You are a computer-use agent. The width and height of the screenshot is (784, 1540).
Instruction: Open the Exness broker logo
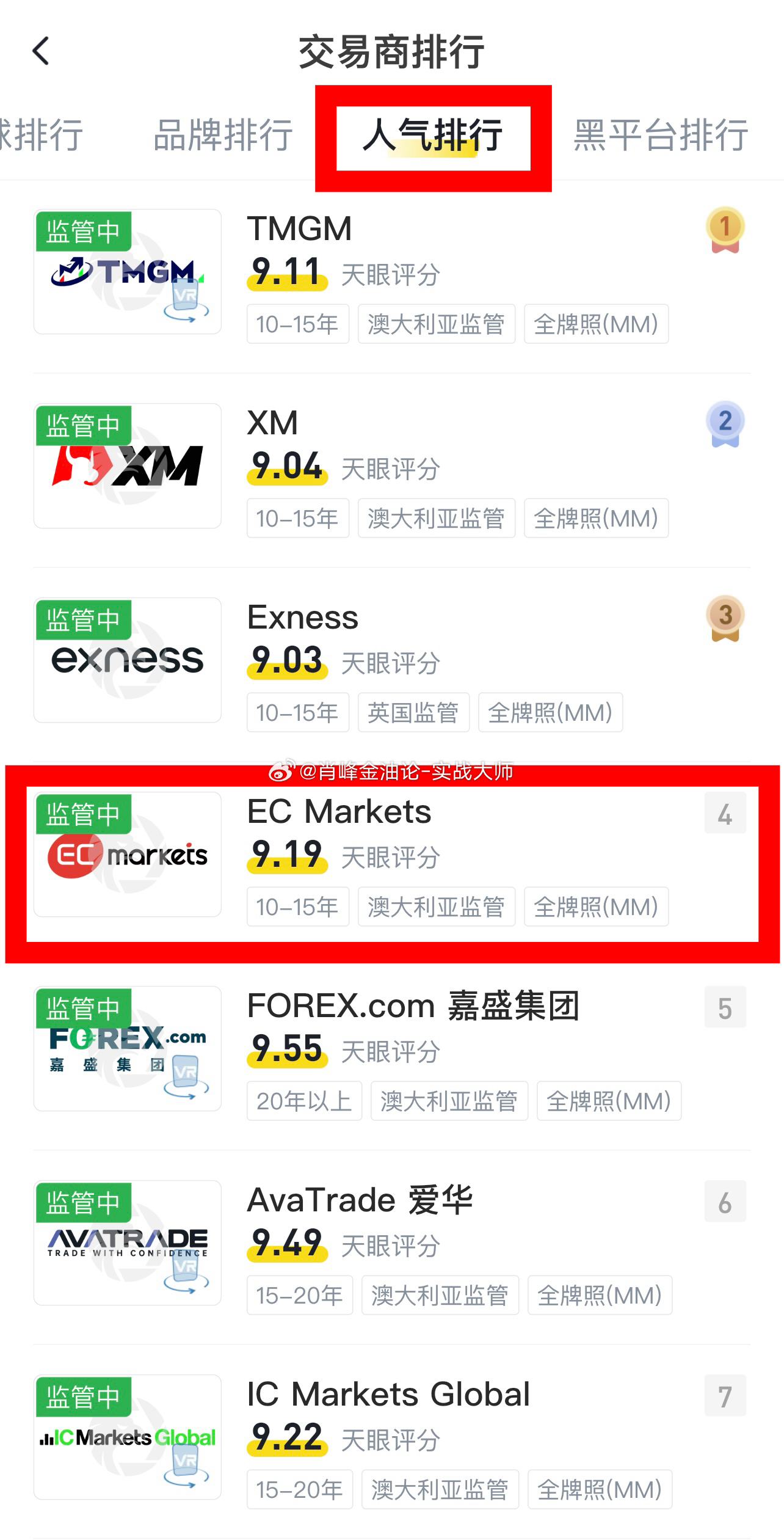click(126, 660)
